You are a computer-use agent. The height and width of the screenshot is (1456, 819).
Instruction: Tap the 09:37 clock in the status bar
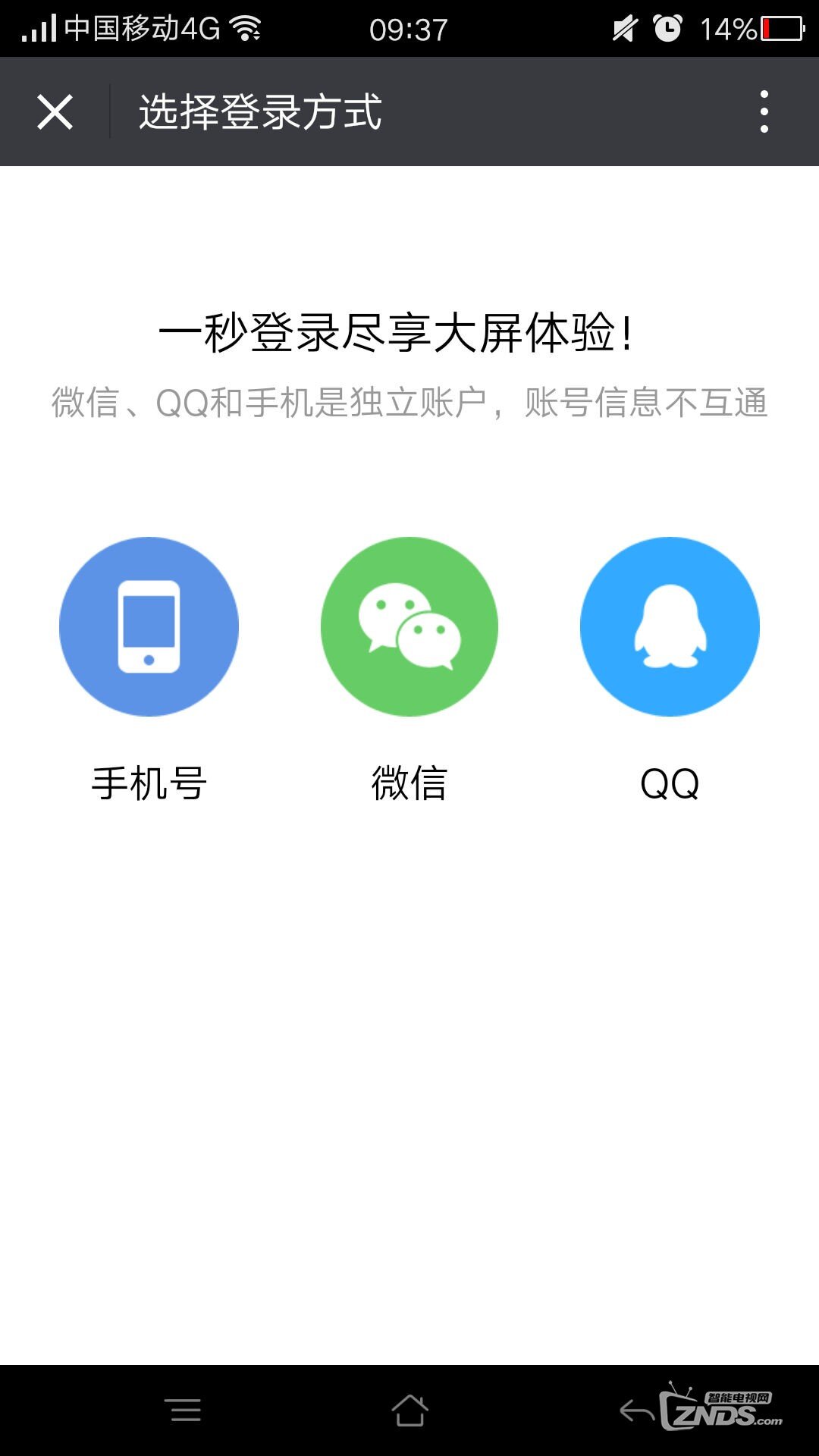(409, 27)
